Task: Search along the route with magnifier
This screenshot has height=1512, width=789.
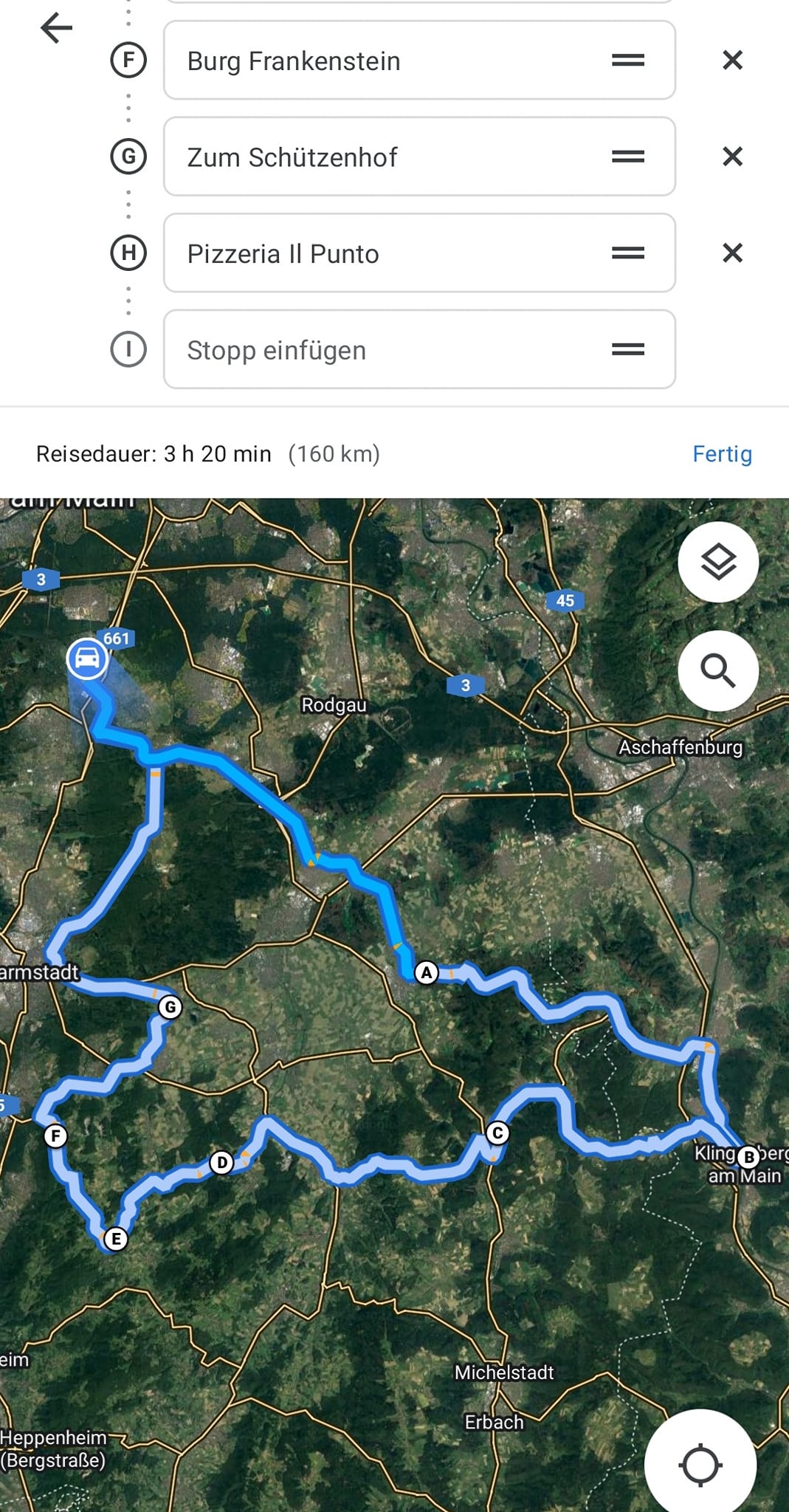Action: click(718, 671)
